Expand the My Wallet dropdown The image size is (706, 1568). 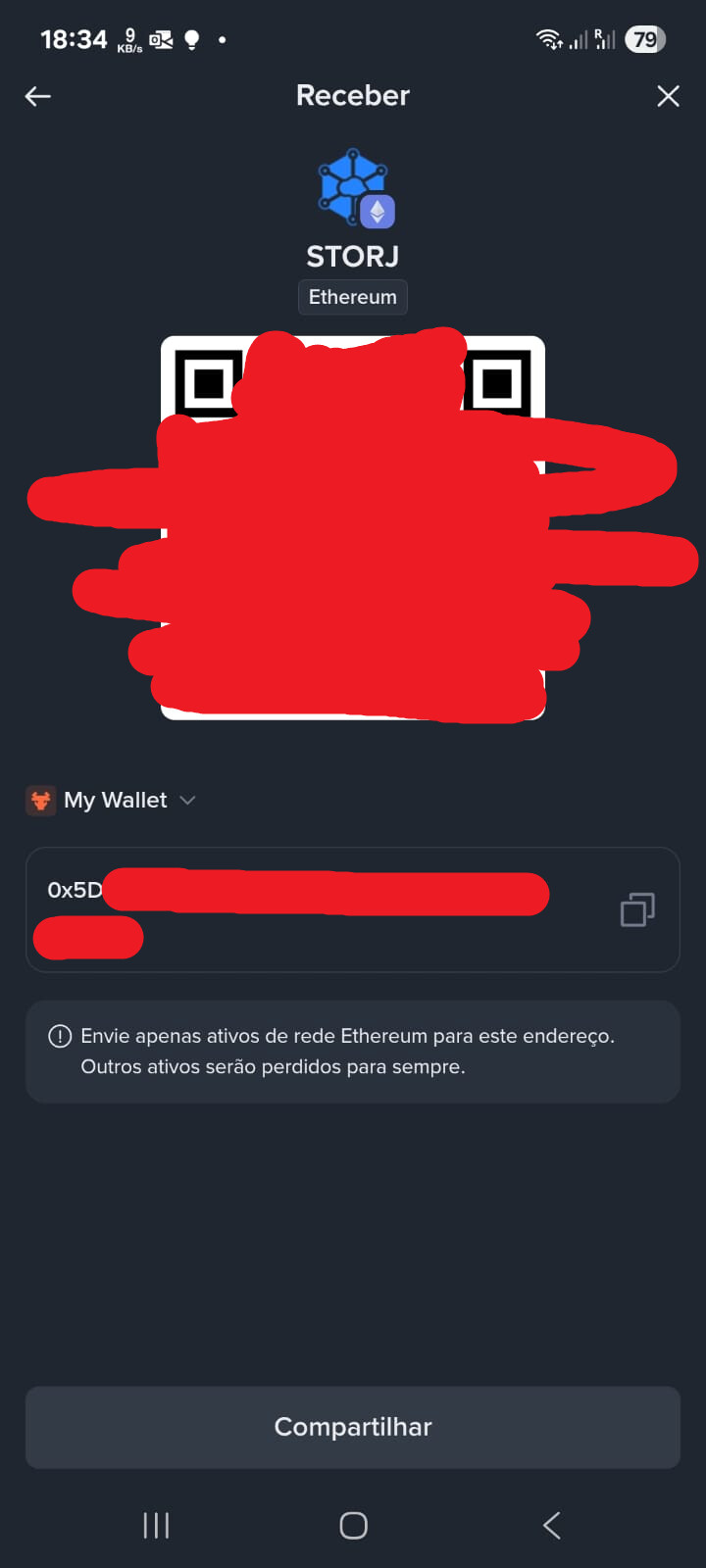click(x=112, y=801)
